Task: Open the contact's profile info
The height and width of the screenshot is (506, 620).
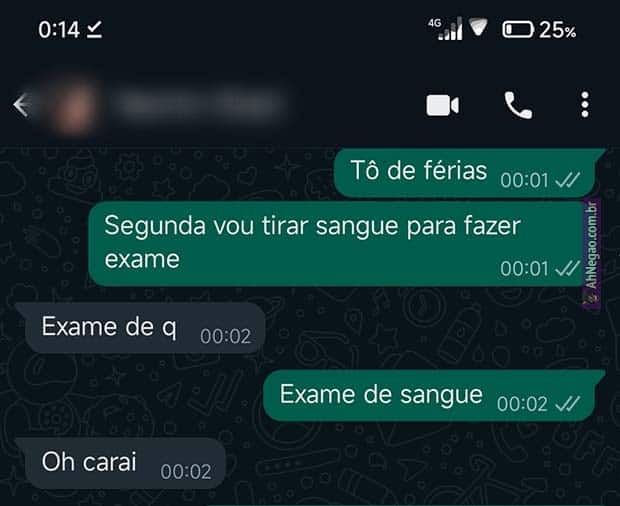Action: (200, 105)
